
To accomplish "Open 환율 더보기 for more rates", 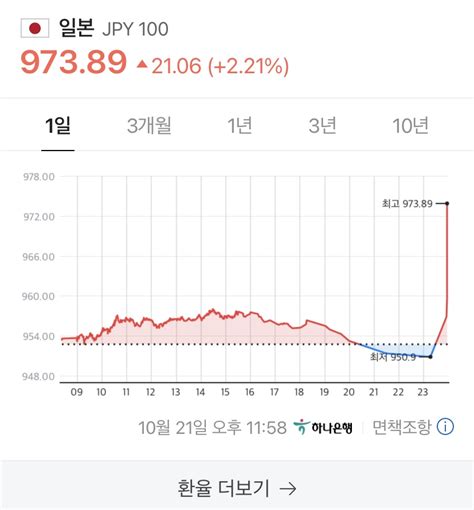I will tap(237, 488).
